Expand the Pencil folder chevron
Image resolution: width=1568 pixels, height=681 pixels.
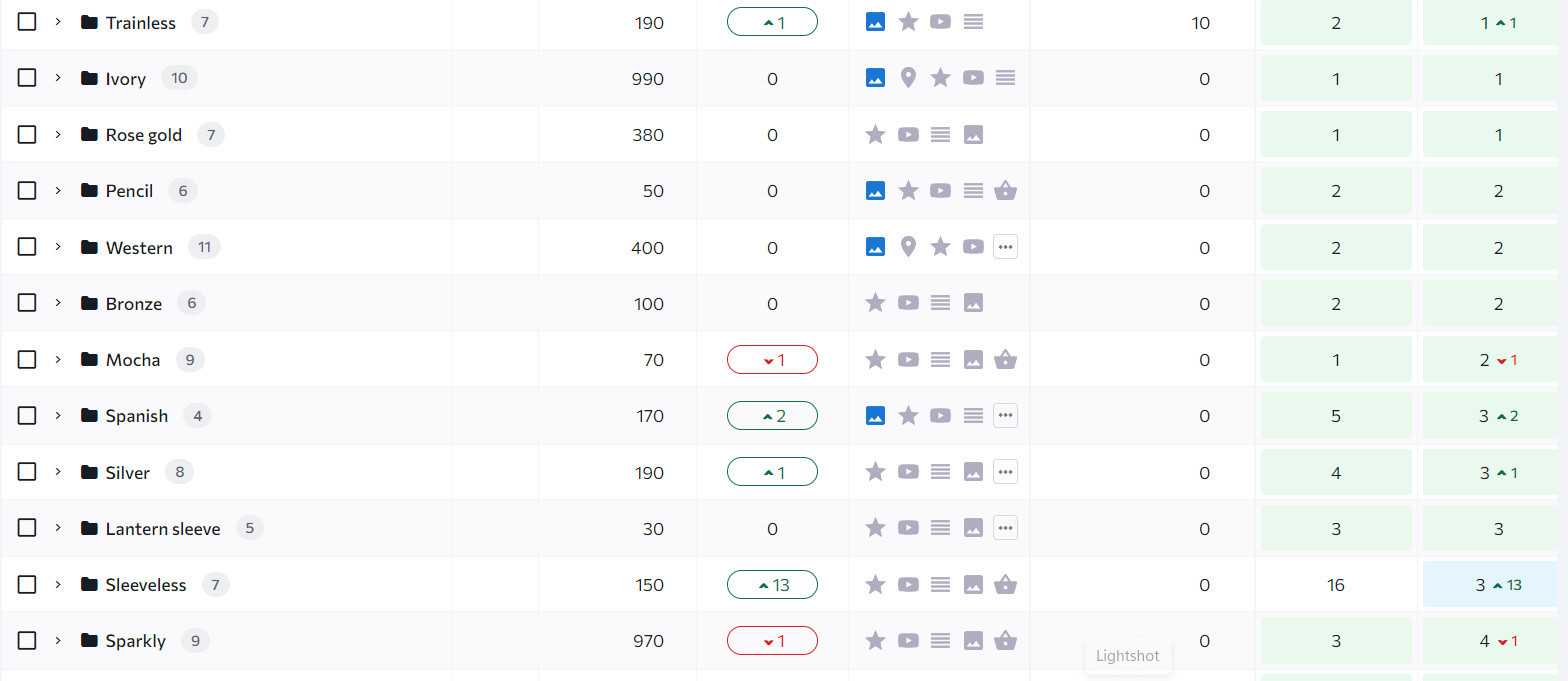click(x=58, y=190)
